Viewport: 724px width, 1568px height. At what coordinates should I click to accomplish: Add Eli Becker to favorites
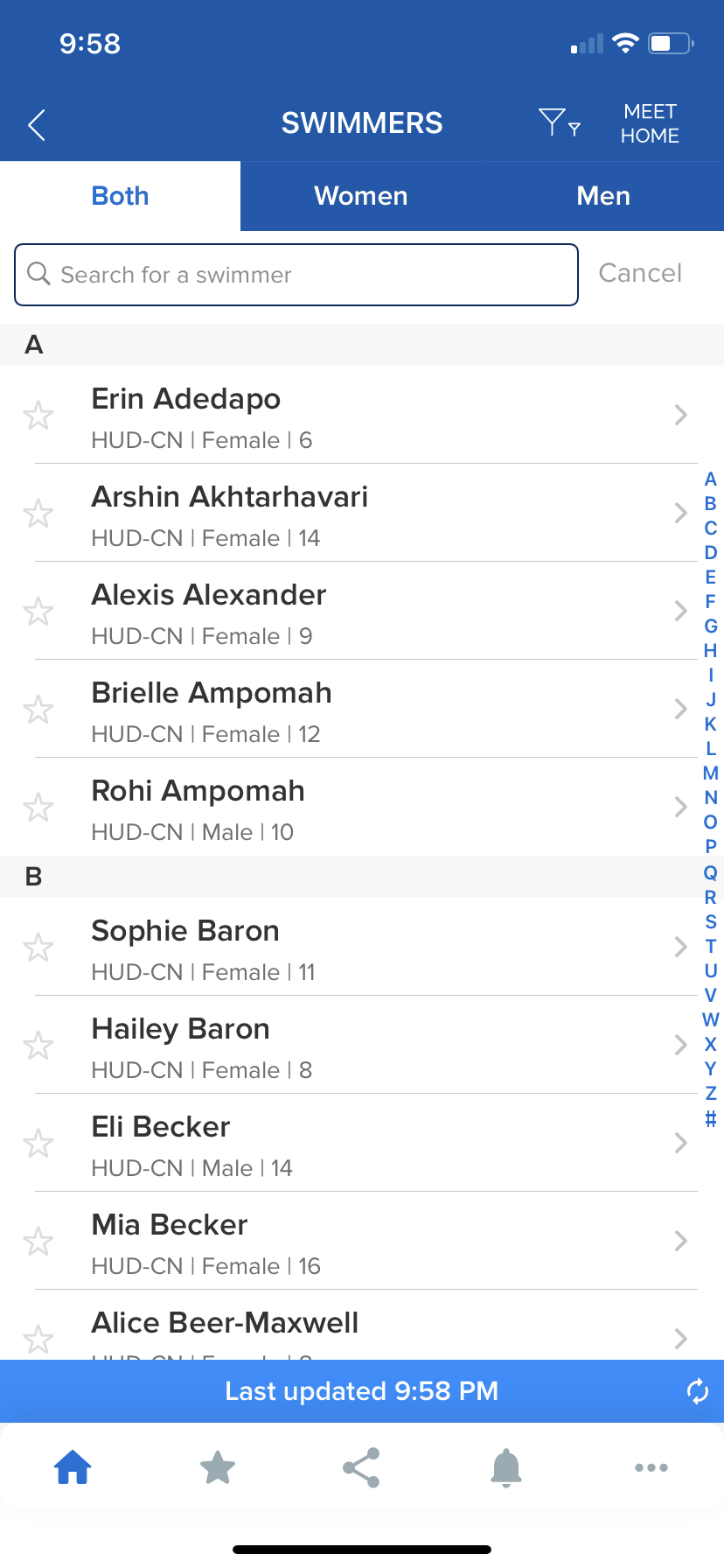tap(38, 1144)
